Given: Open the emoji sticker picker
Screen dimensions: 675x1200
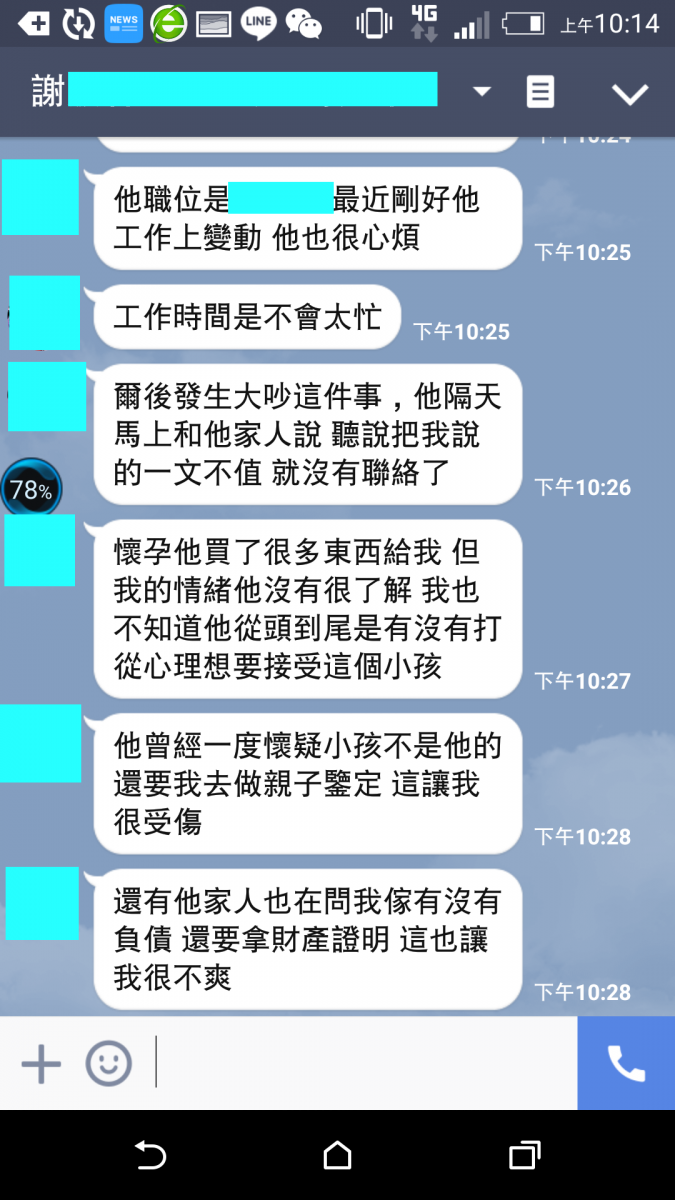Looking at the screenshot, I should click(x=108, y=1064).
